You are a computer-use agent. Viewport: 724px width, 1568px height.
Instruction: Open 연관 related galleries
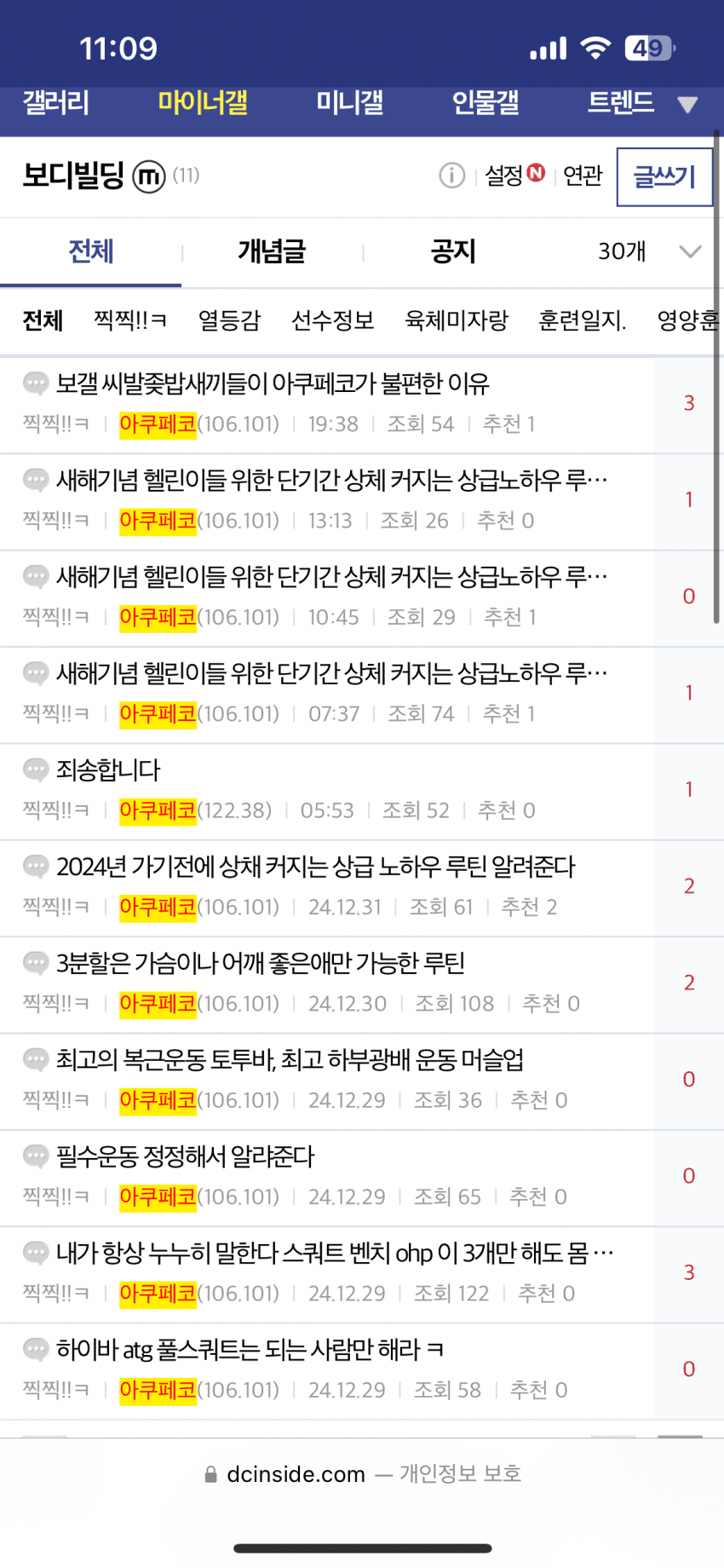pyautogui.click(x=583, y=176)
